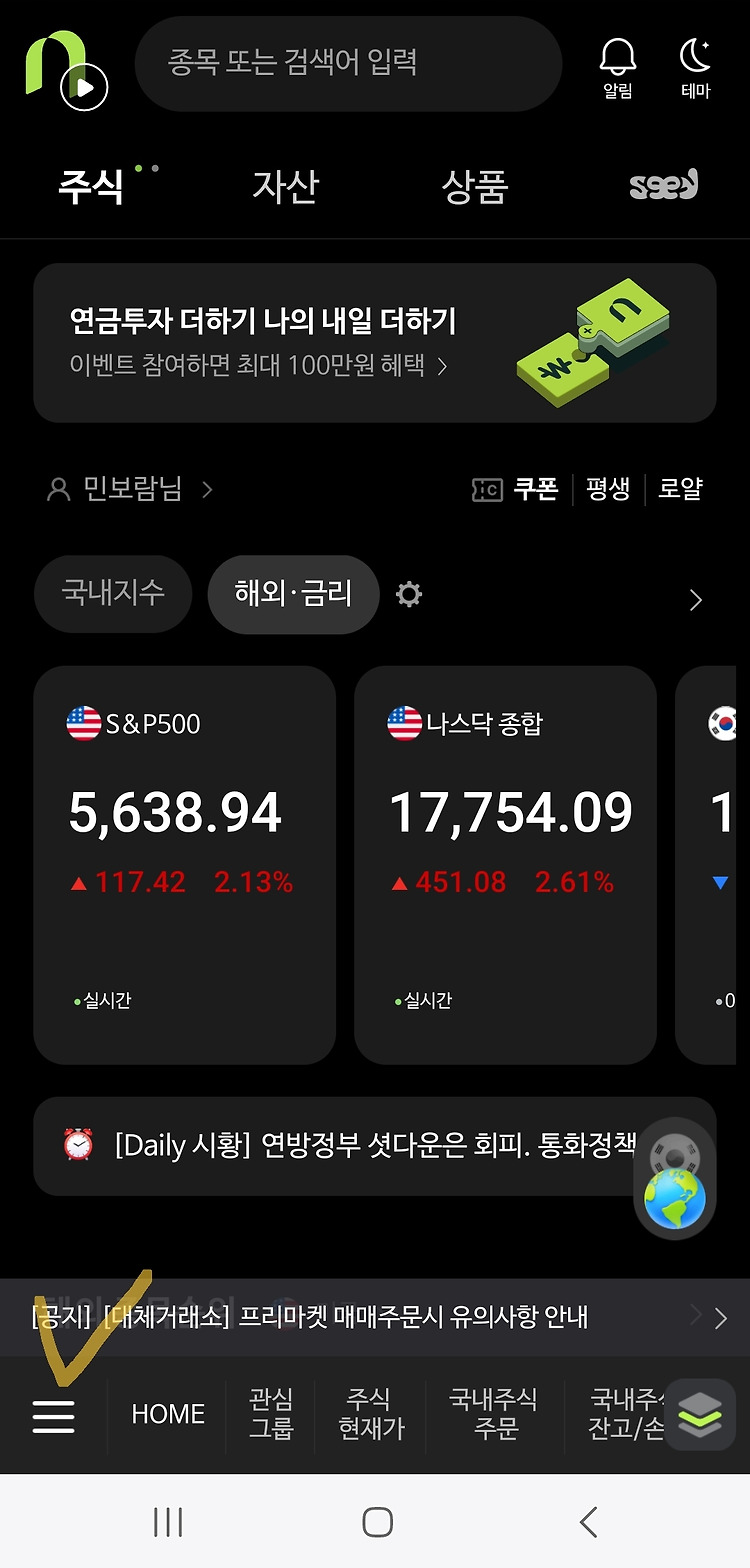Image resolution: width=750 pixels, height=1568 pixels.
Task: Open the 민보람님 profile link
Action: pos(130,489)
